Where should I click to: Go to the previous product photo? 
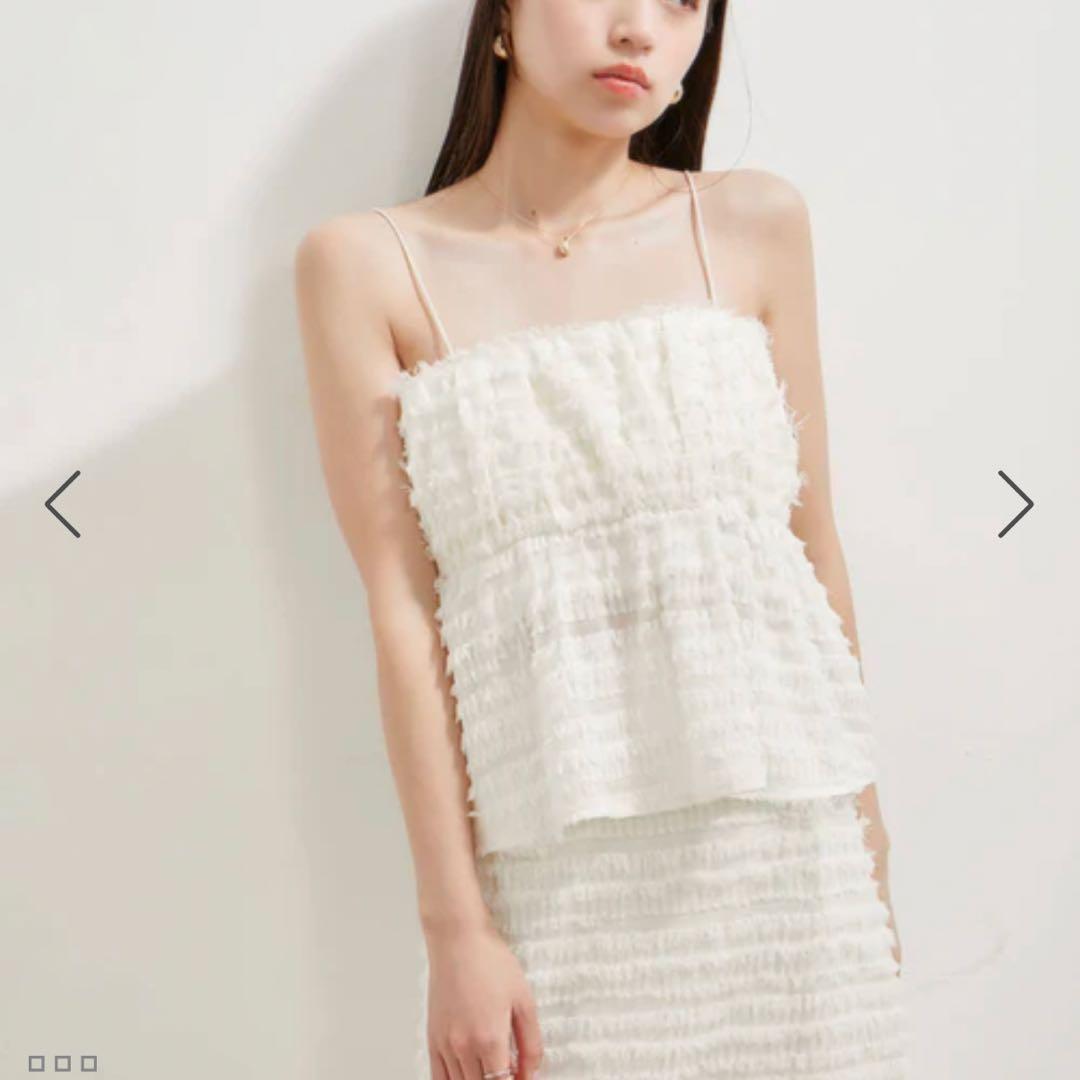(x=62, y=504)
